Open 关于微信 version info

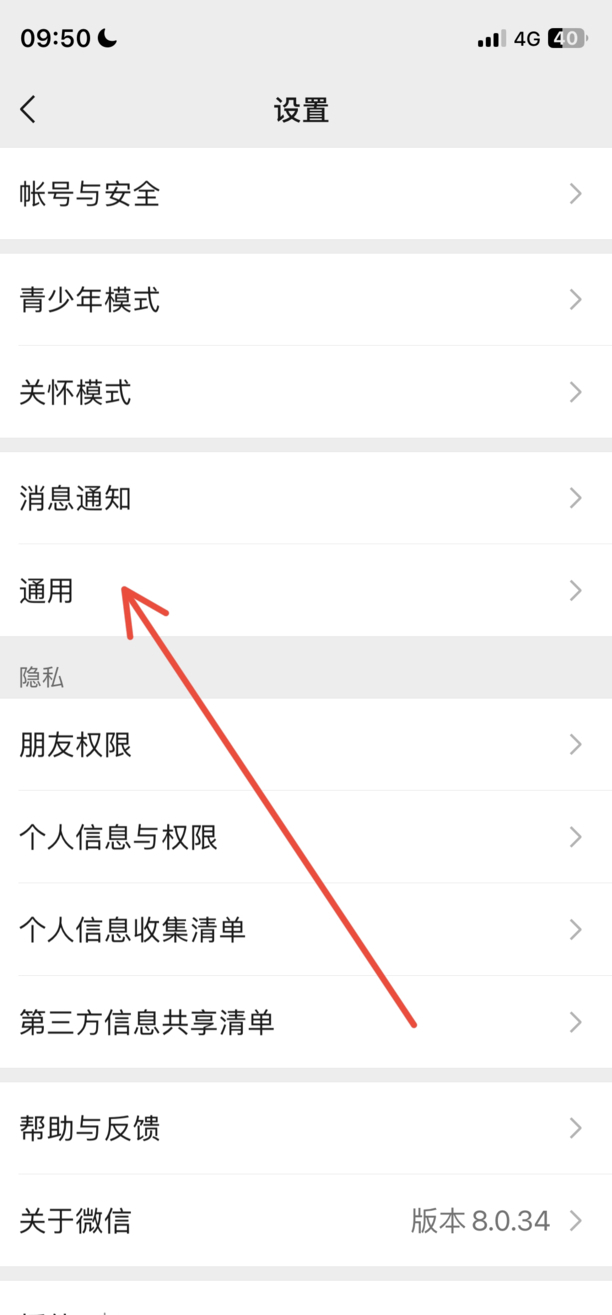click(306, 1221)
